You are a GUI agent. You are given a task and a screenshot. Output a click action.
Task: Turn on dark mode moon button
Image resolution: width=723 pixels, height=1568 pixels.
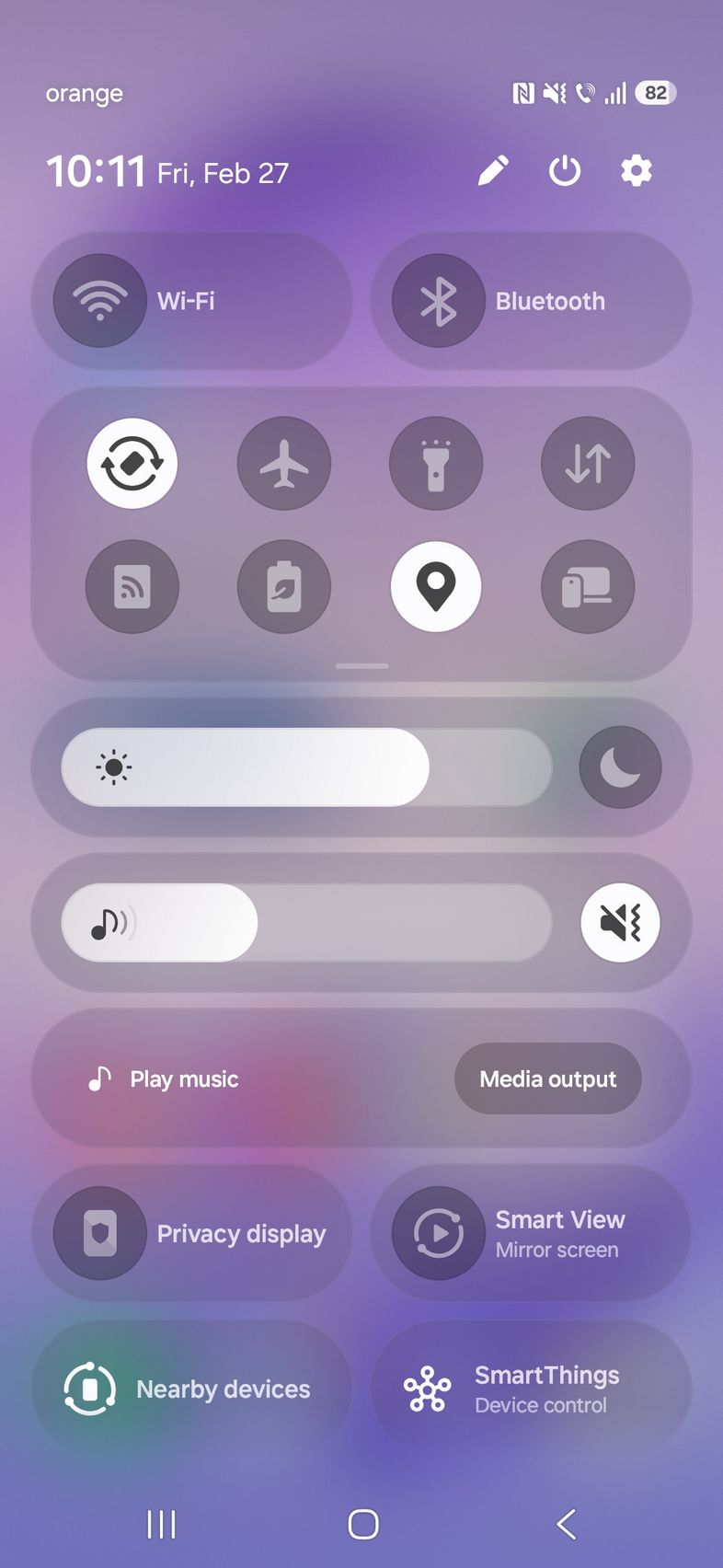620,767
